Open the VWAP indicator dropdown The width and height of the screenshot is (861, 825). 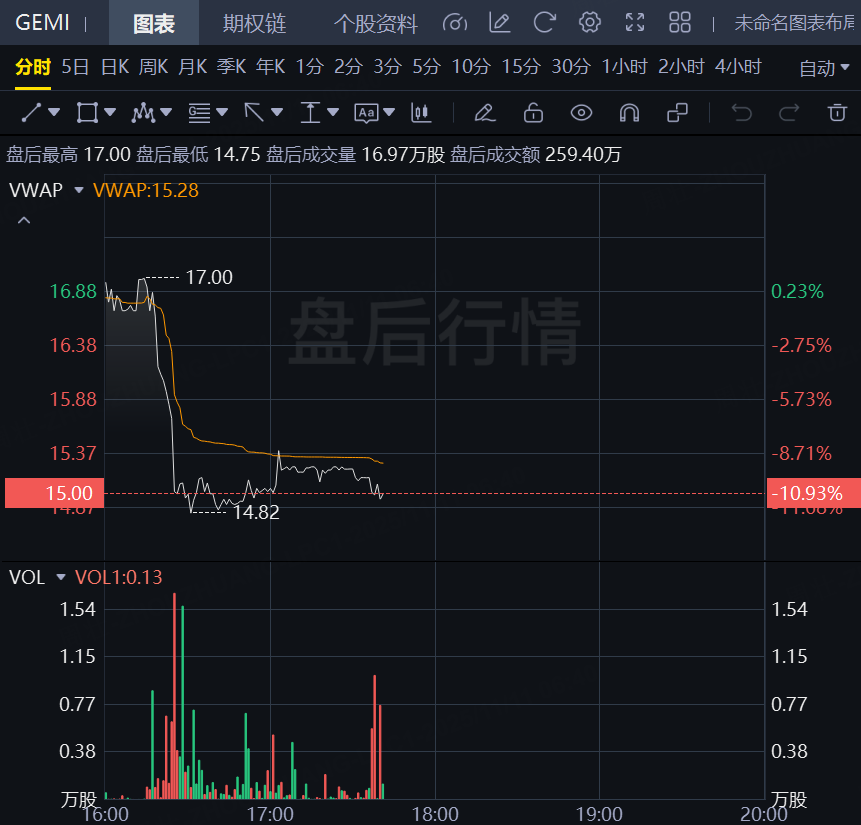(78, 190)
